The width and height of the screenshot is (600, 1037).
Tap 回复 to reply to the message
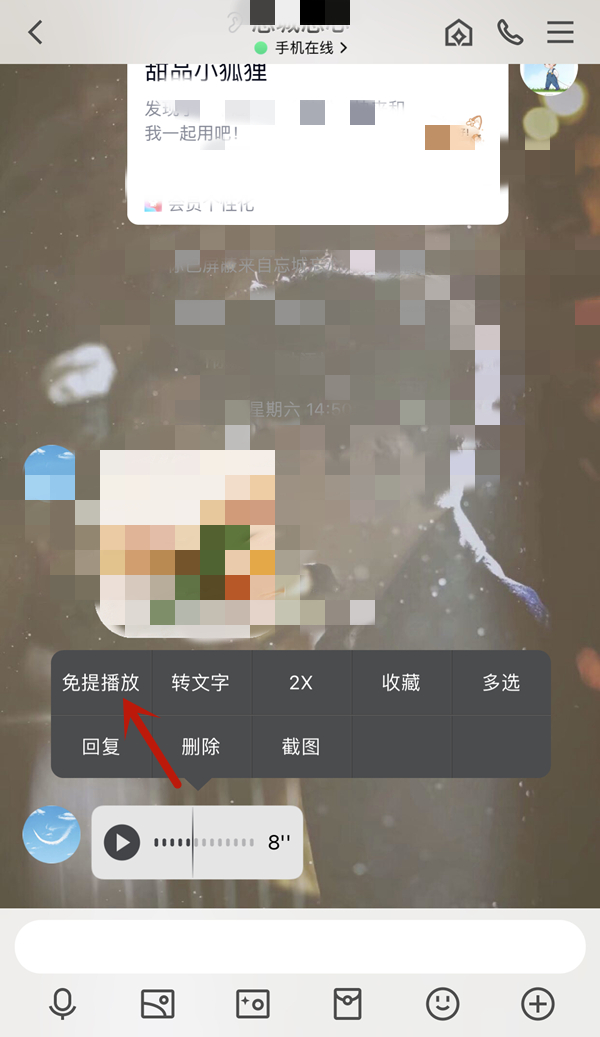101,746
